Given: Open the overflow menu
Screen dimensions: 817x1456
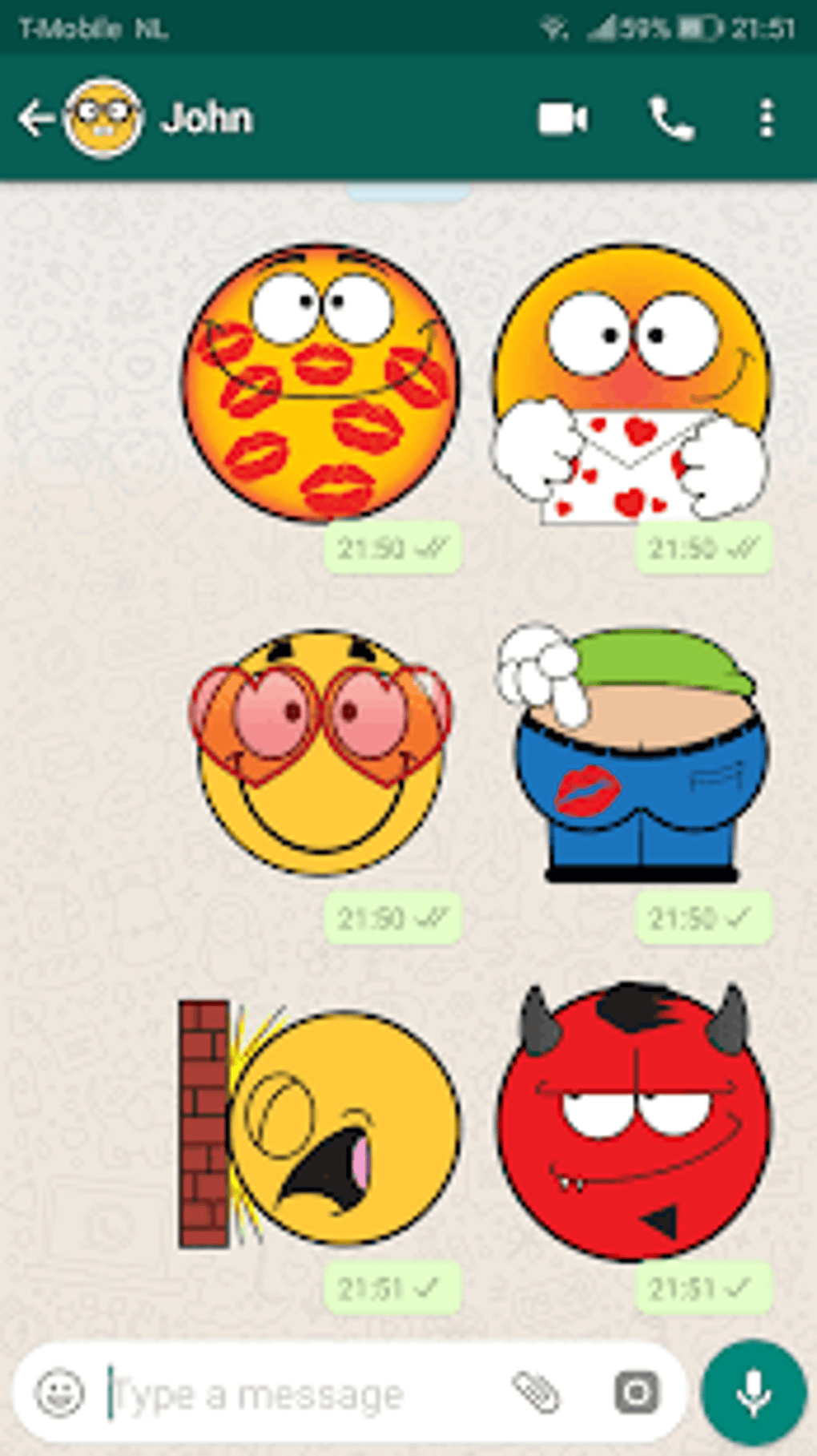Looking at the screenshot, I should [x=767, y=119].
